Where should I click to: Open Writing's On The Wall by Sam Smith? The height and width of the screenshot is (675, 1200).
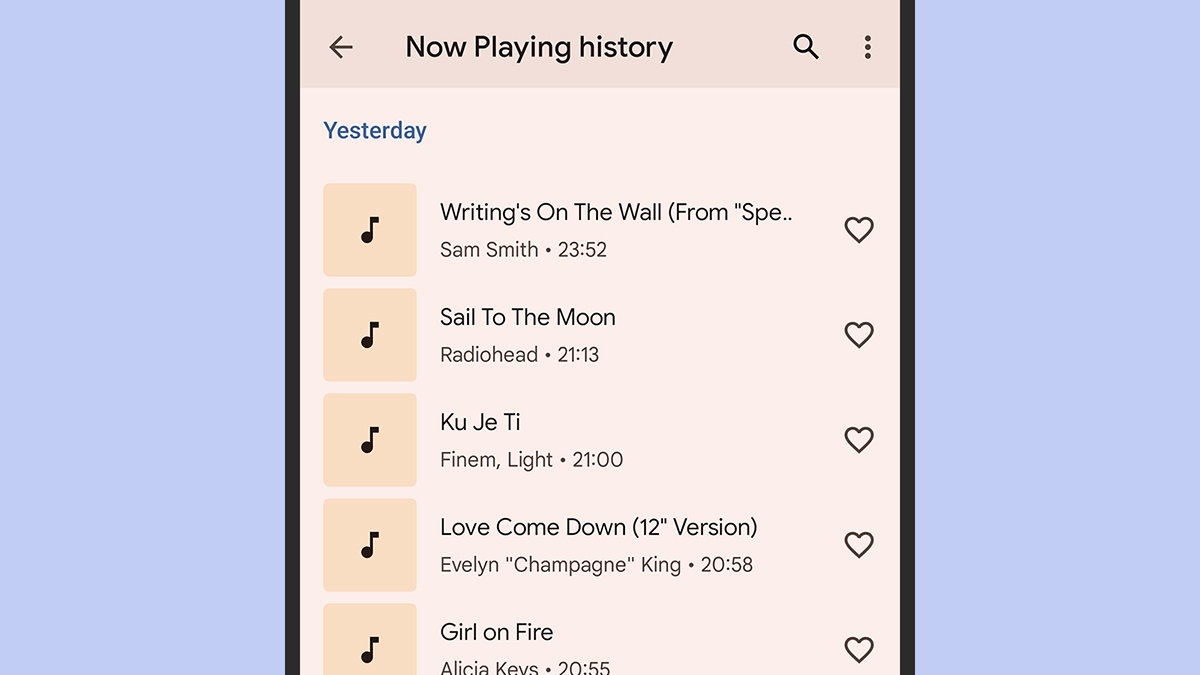pyautogui.click(x=615, y=229)
